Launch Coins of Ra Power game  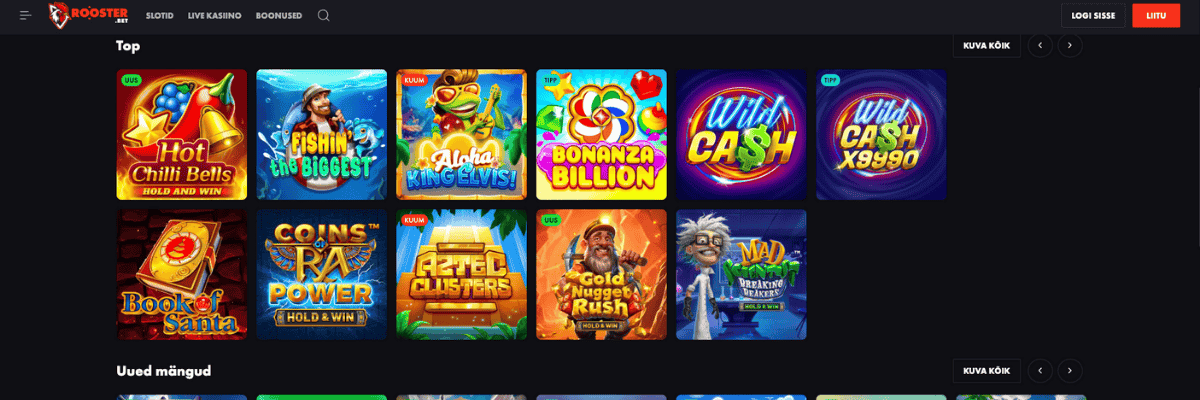(x=321, y=274)
